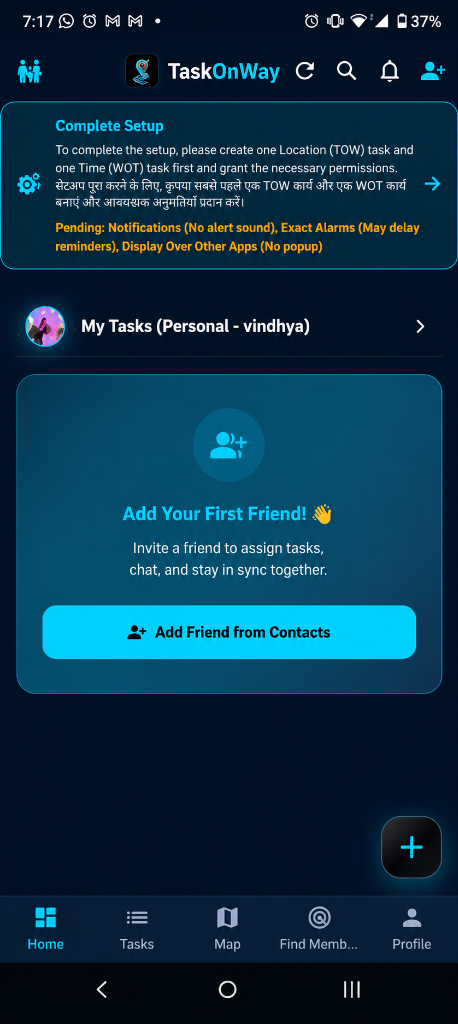The width and height of the screenshot is (458, 1024).
Task: Tap the add friend icon in the header
Action: tap(433, 71)
